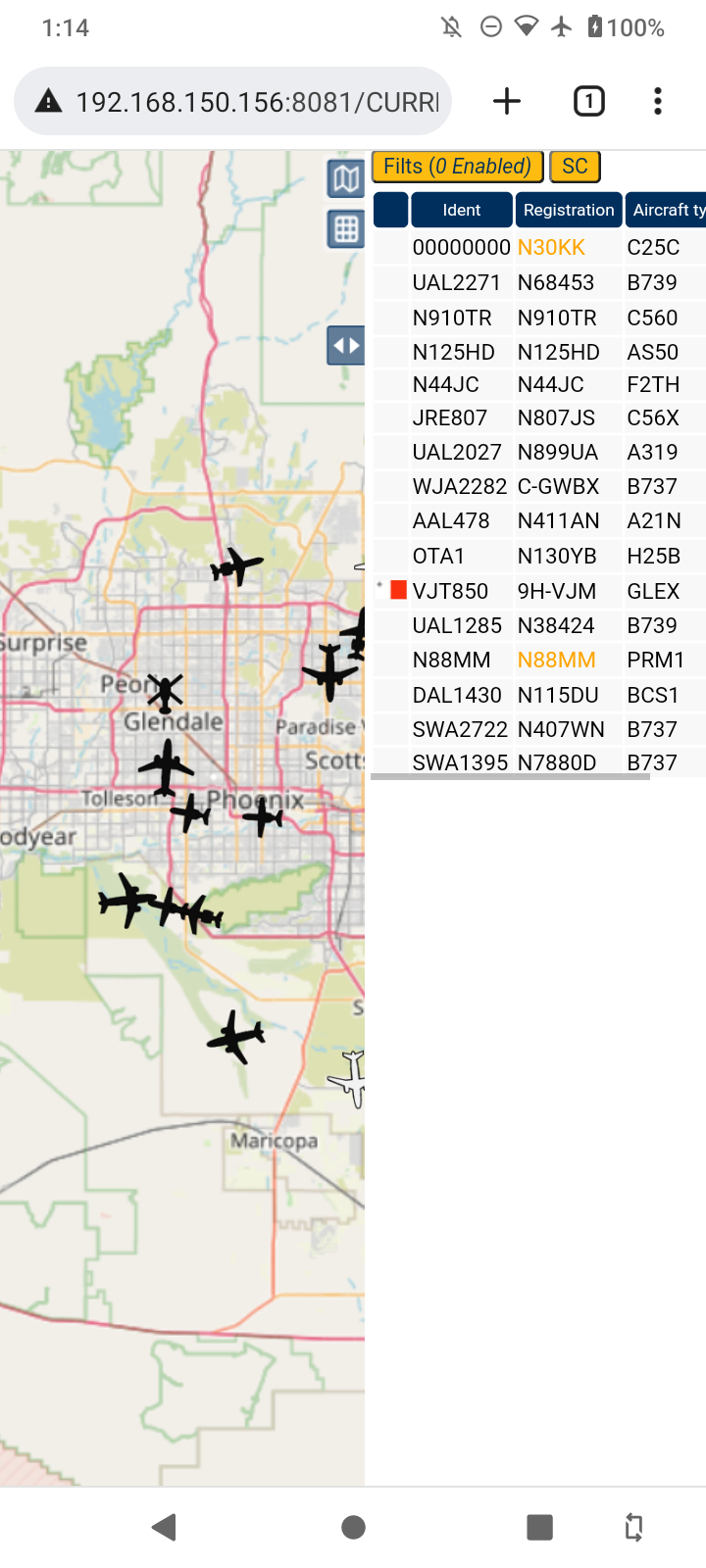Open the browser overflow menu

point(658,101)
